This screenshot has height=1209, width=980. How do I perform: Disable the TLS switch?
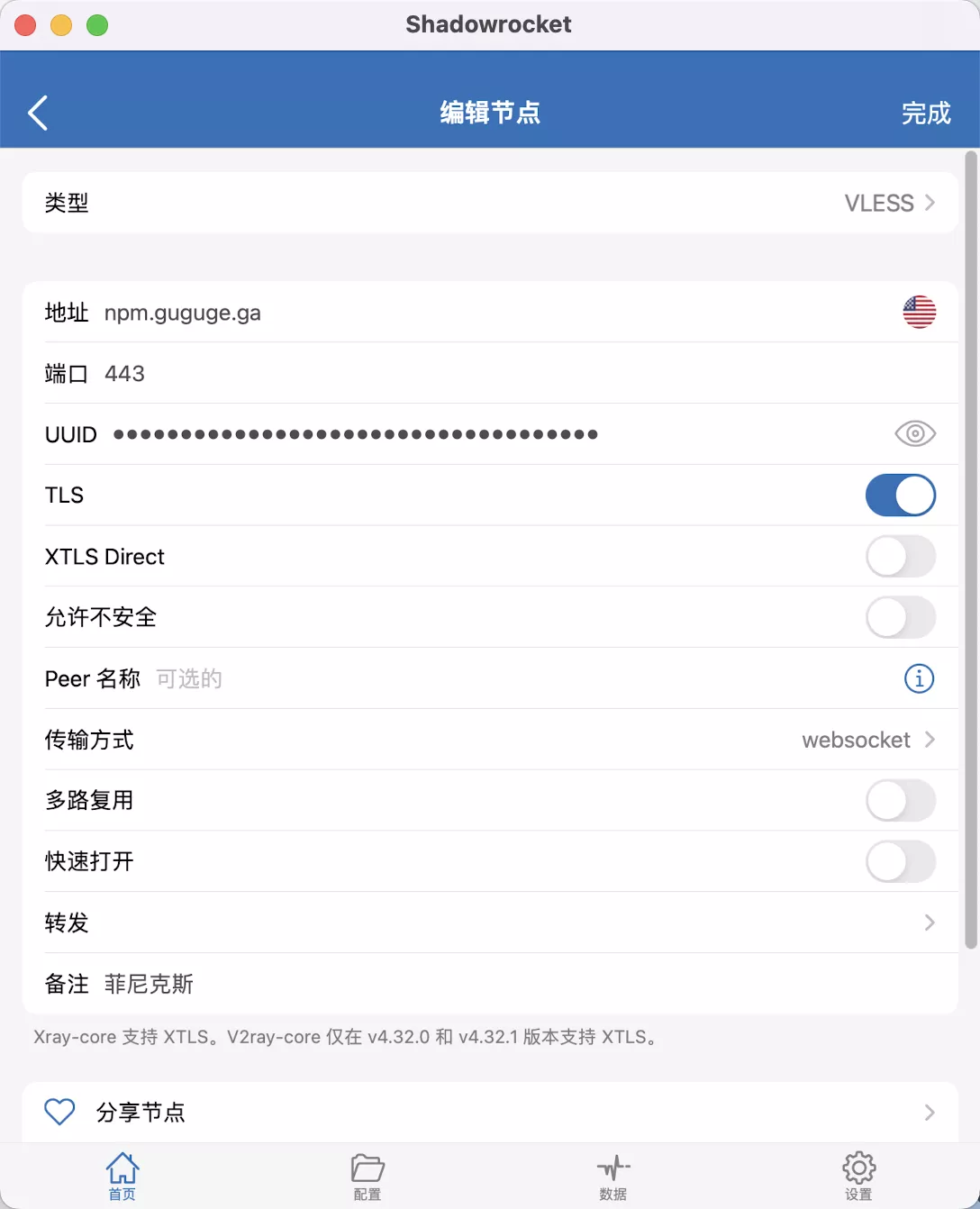tap(900, 495)
